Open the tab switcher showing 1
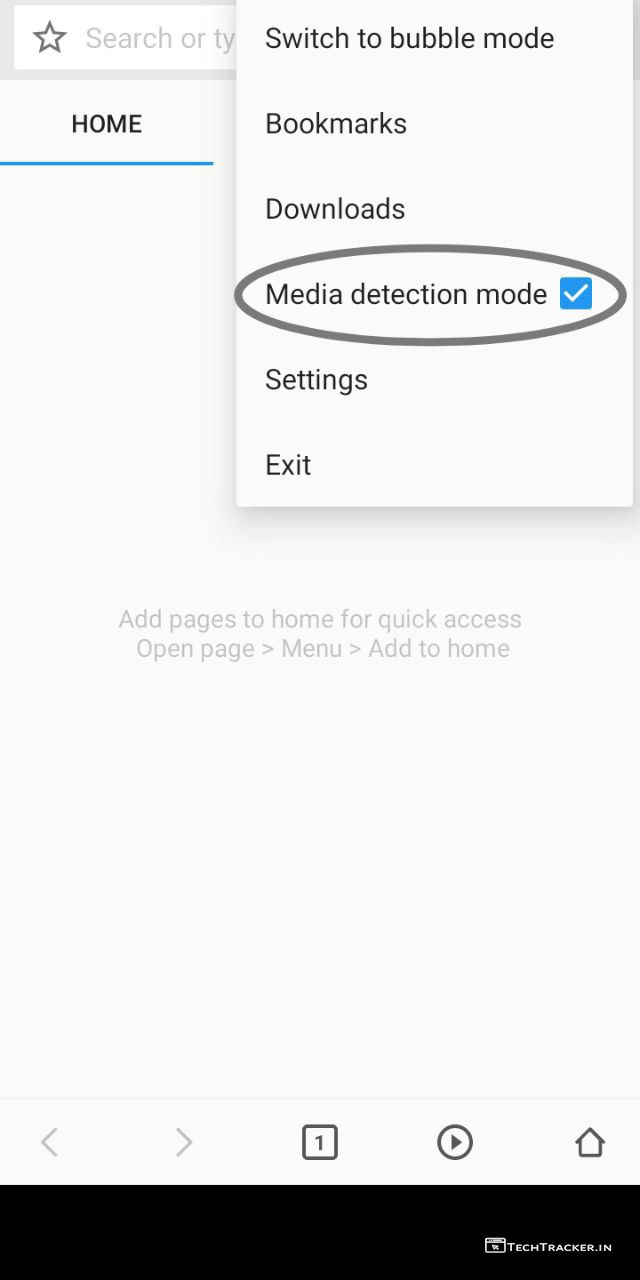The width and height of the screenshot is (640, 1280). (320, 1142)
